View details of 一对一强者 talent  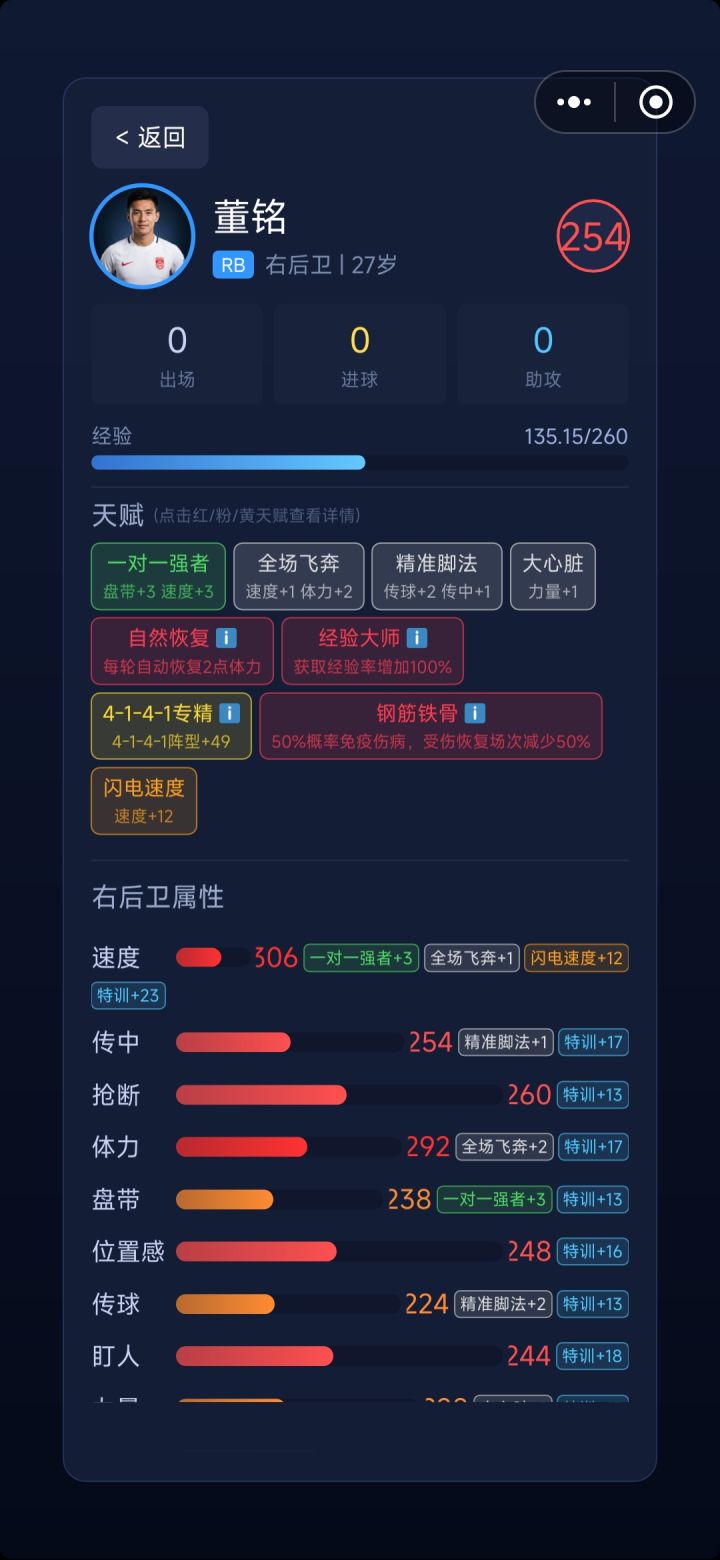point(158,576)
